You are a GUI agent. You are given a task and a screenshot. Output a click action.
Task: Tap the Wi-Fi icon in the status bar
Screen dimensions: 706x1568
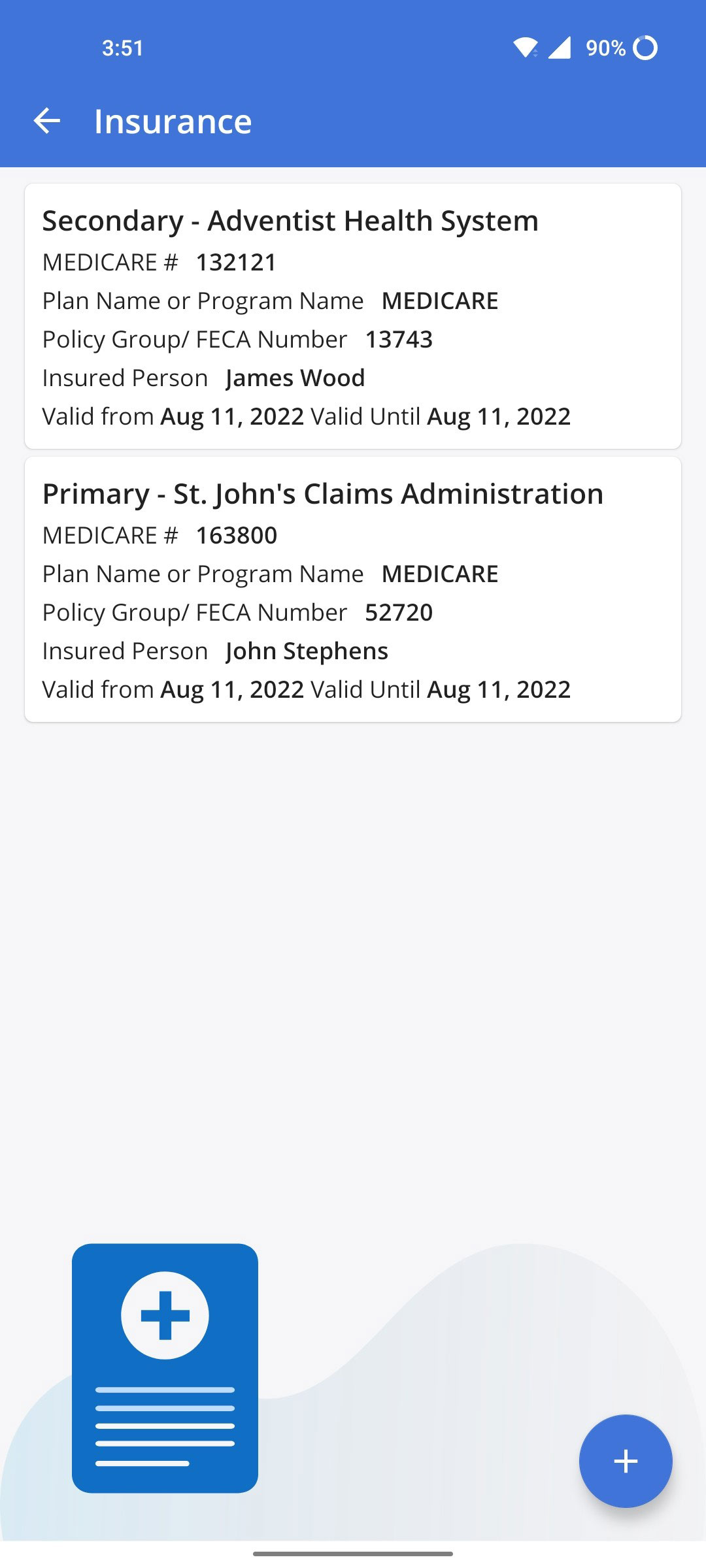[528, 47]
